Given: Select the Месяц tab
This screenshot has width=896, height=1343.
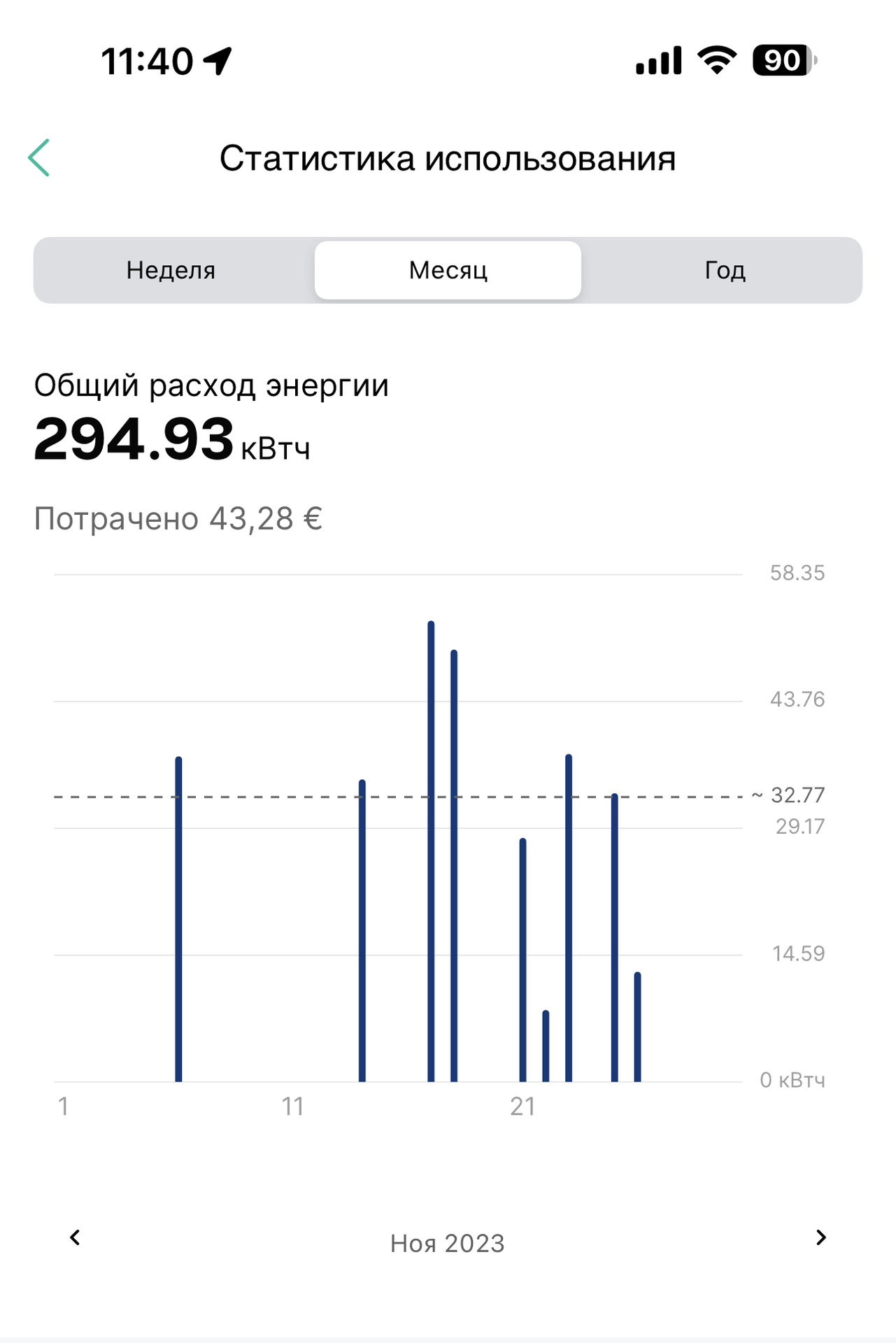Looking at the screenshot, I should (x=448, y=270).
